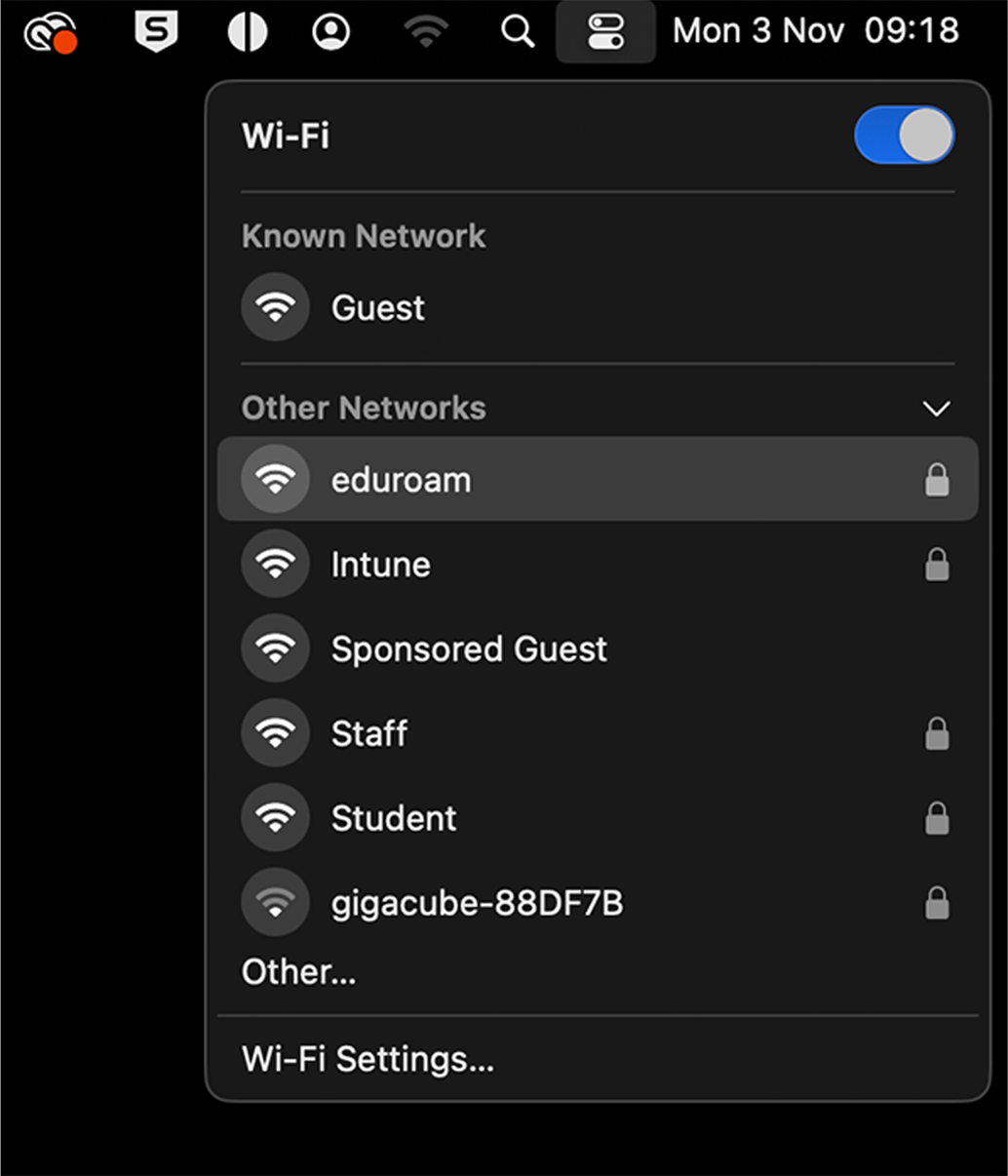Connect to the Staff network
Image resolution: width=1008 pixels, height=1176 pixels.
click(x=368, y=733)
